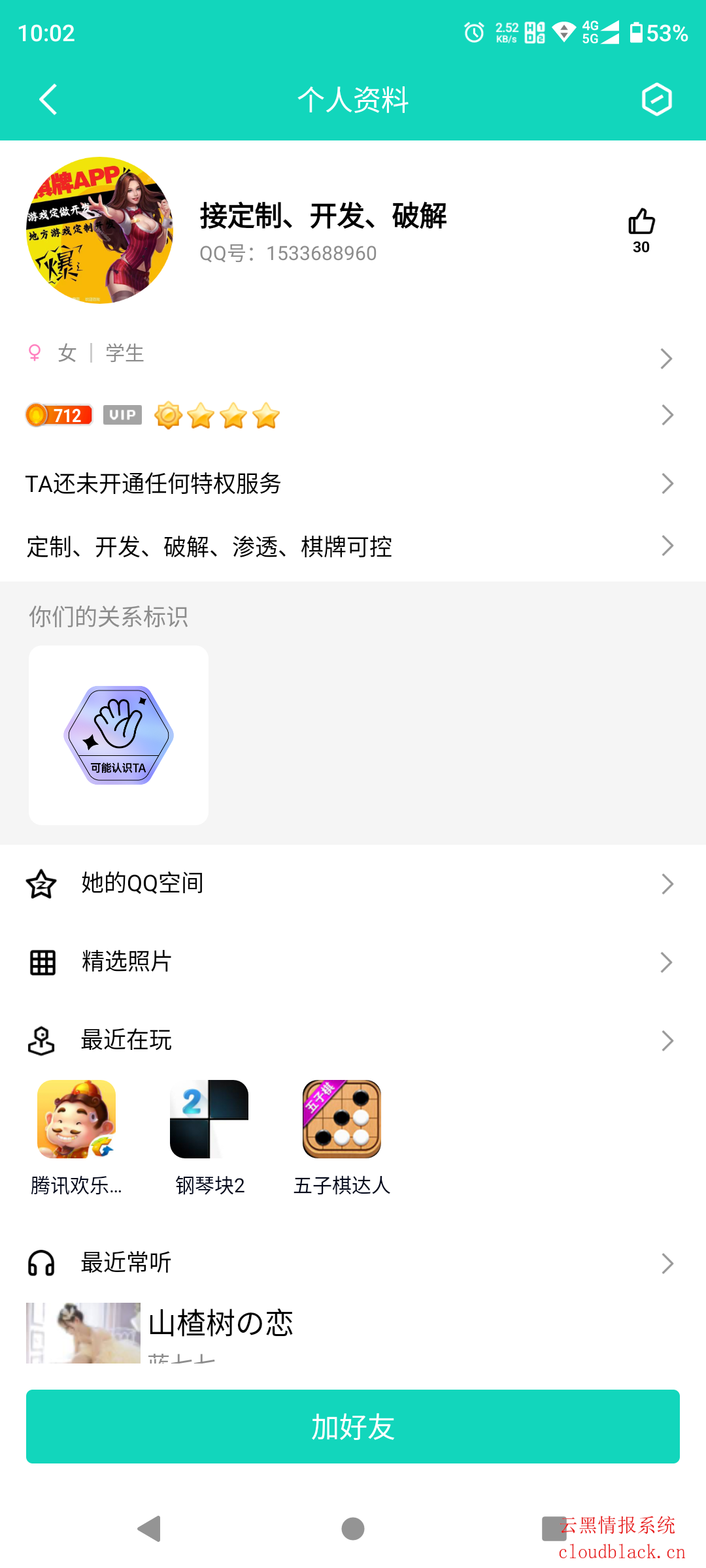Expand the 最近常听 section
The height and width of the screenshot is (1568, 706).
pyautogui.click(x=353, y=1263)
